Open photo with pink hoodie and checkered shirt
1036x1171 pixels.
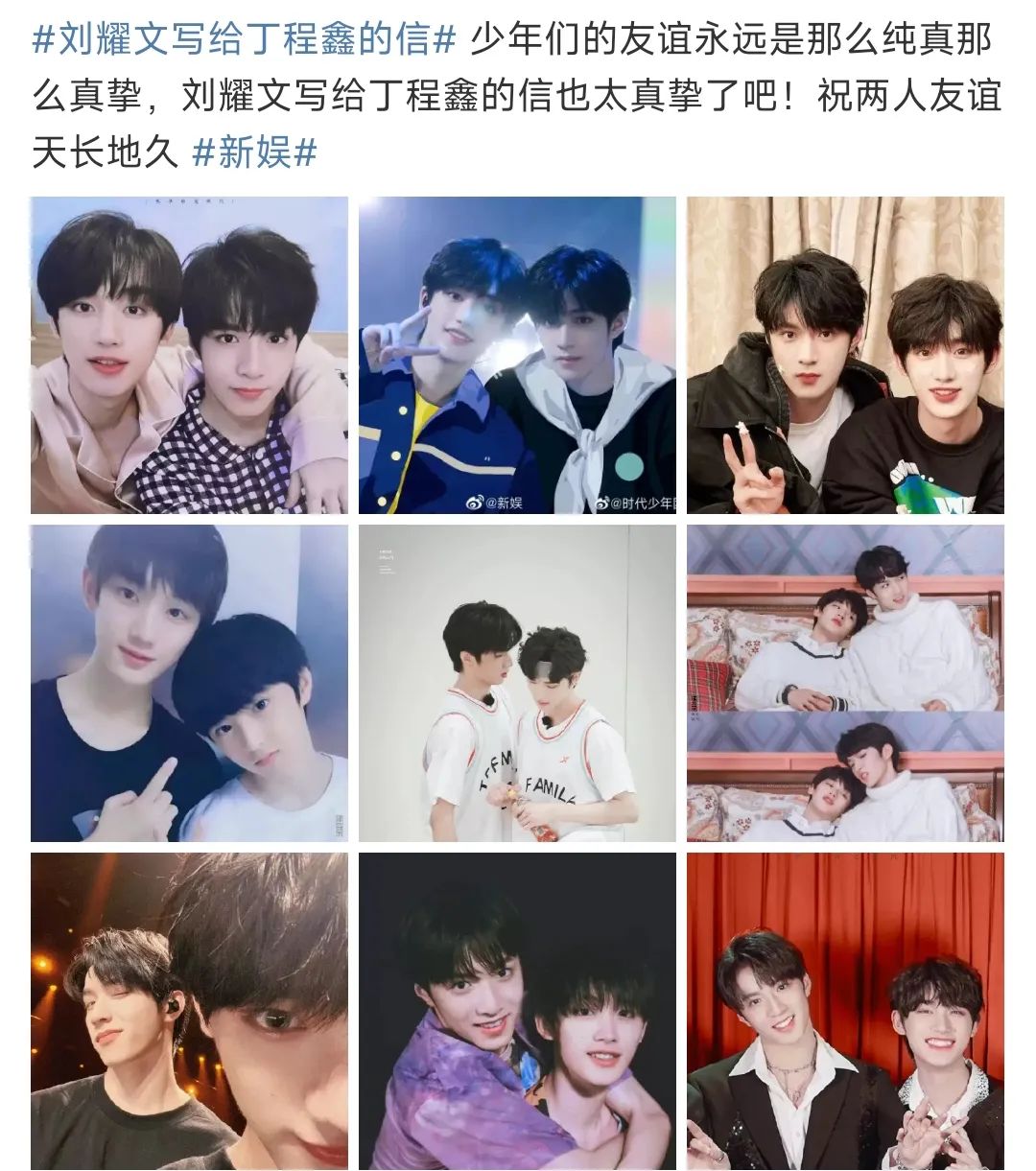tap(189, 355)
